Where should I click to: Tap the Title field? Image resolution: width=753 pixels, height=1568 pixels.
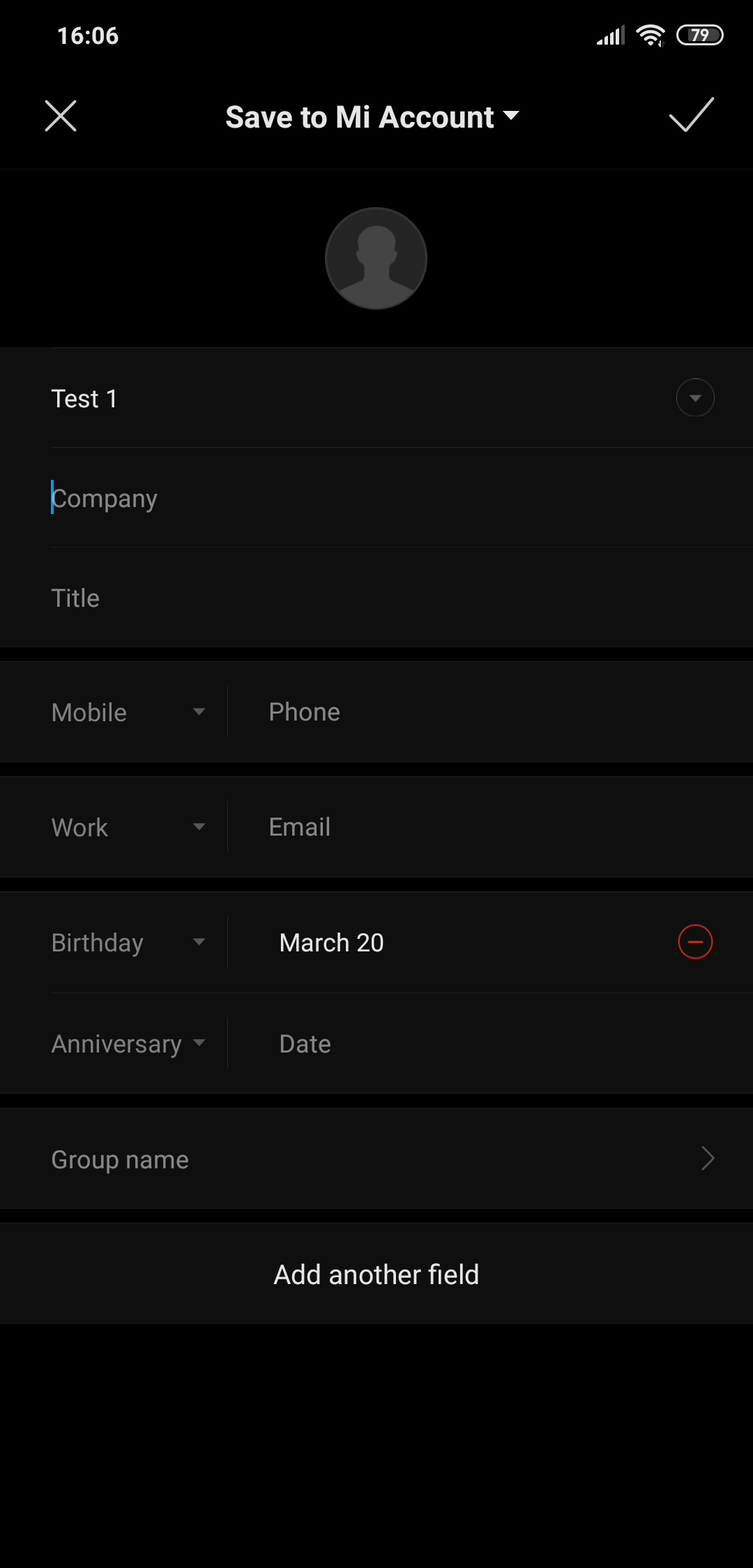(x=402, y=598)
